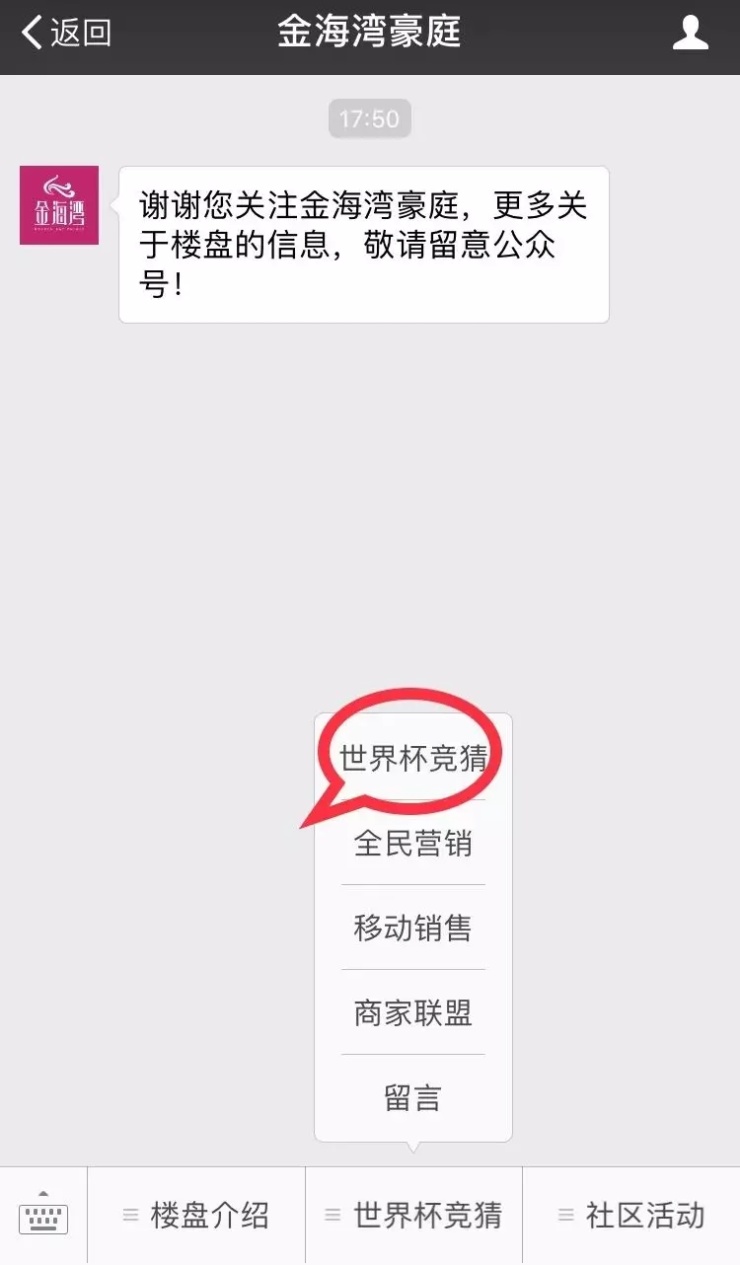
Task: Open the account profile icon
Action: [690, 33]
